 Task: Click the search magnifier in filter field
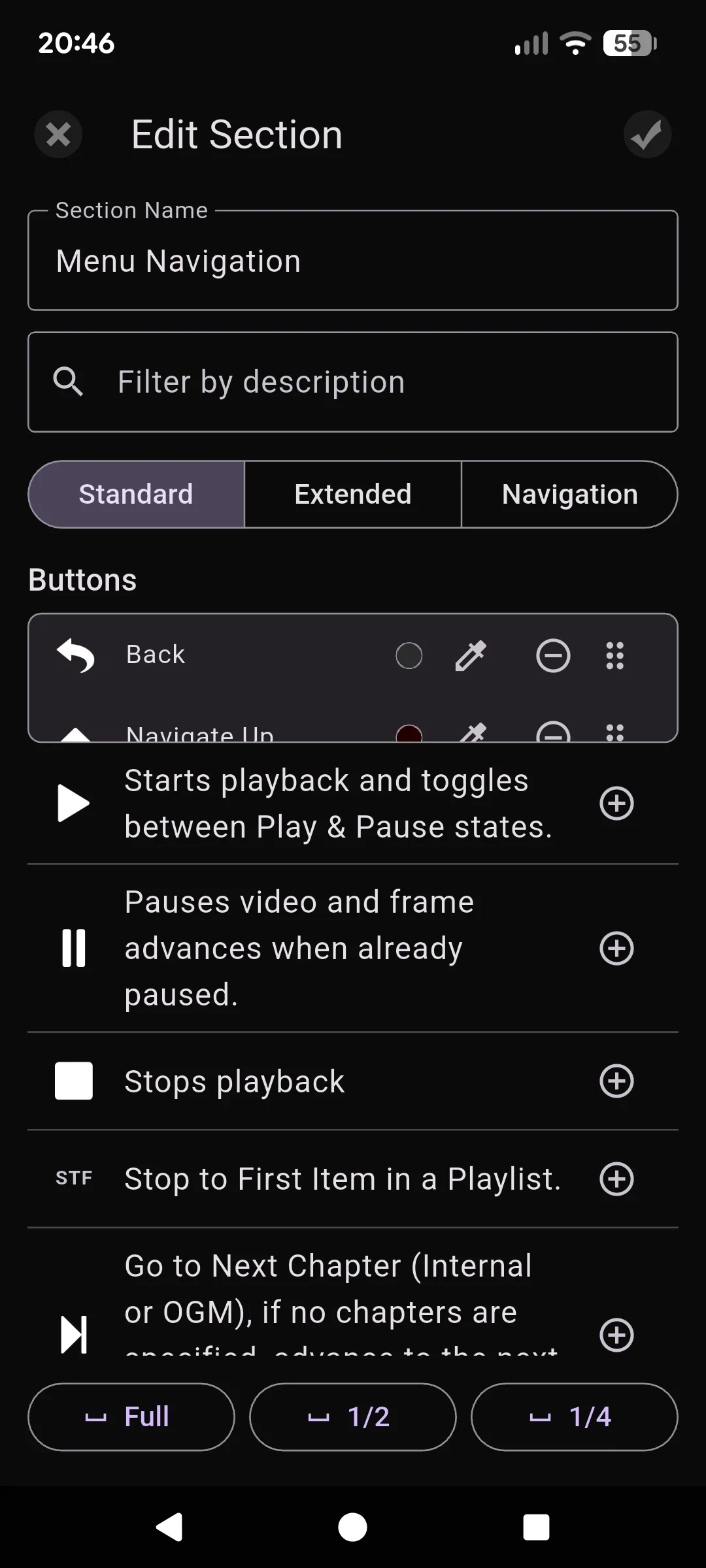(x=69, y=382)
